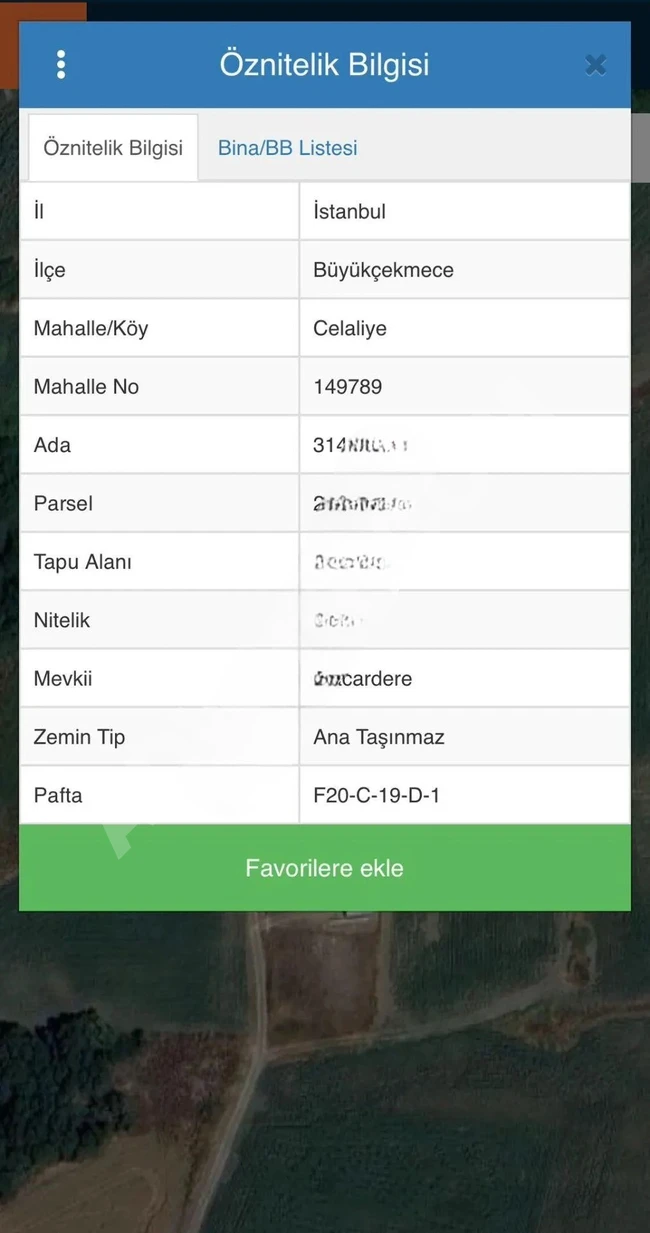Open the three-dot overflow menu
This screenshot has width=650, height=1233.
coord(61,65)
